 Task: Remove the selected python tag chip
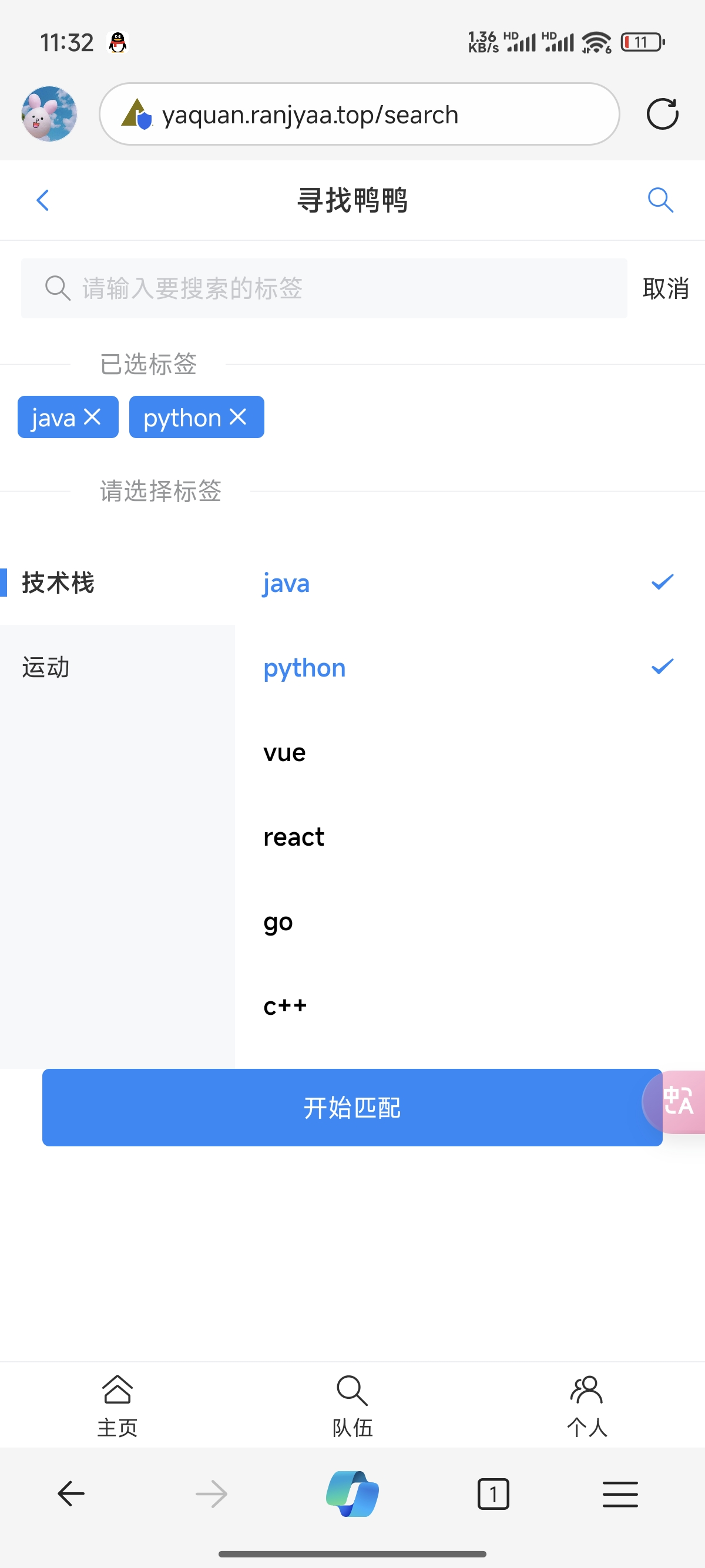238,417
